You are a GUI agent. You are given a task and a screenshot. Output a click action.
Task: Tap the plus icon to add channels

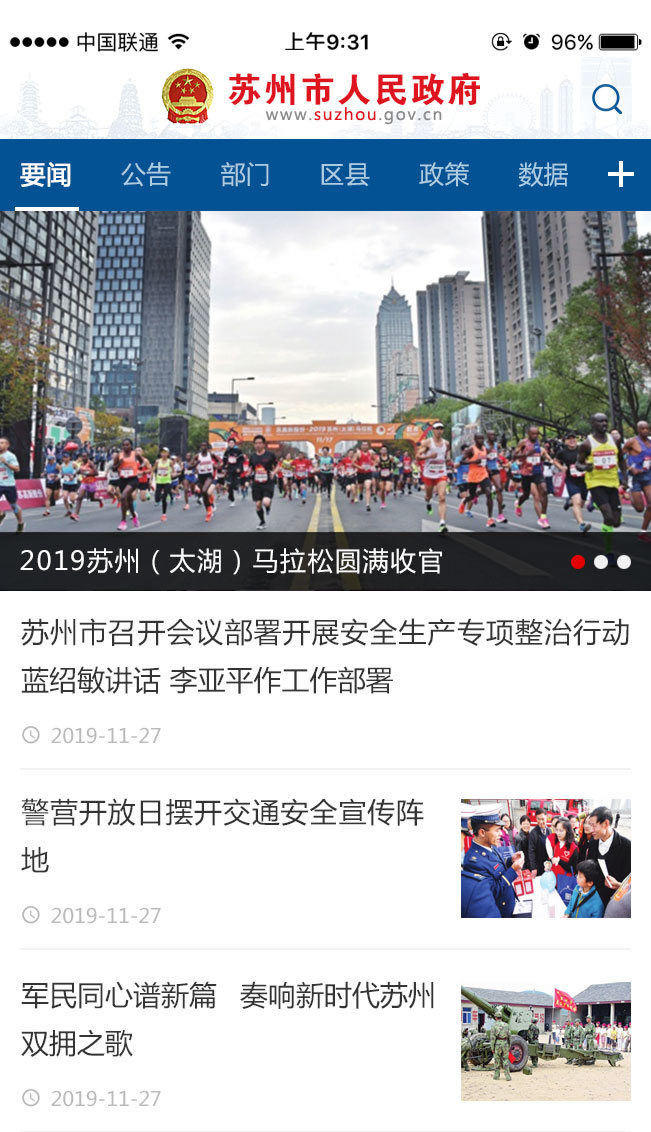(620, 175)
